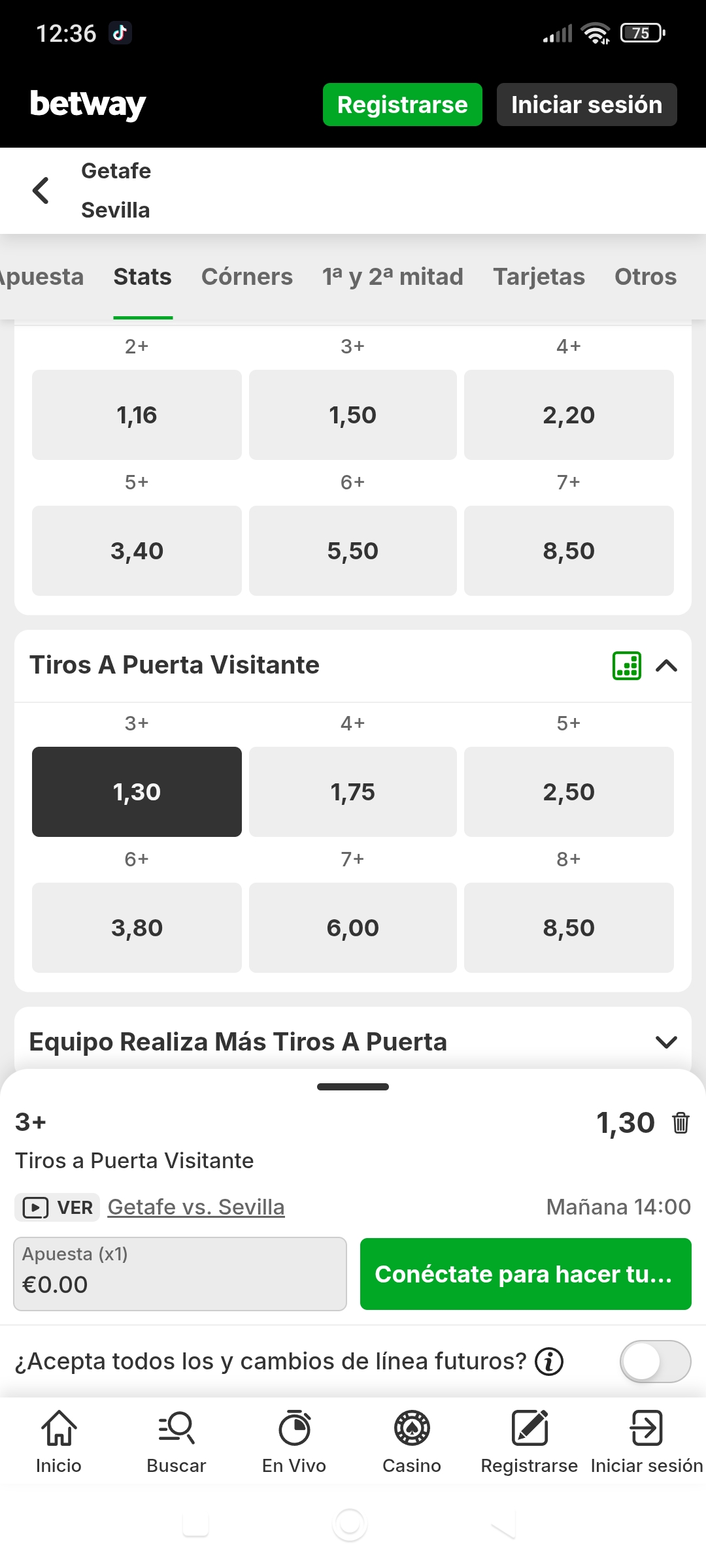Tap Conéctate para hacer tu... button

tap(526, 1274)
